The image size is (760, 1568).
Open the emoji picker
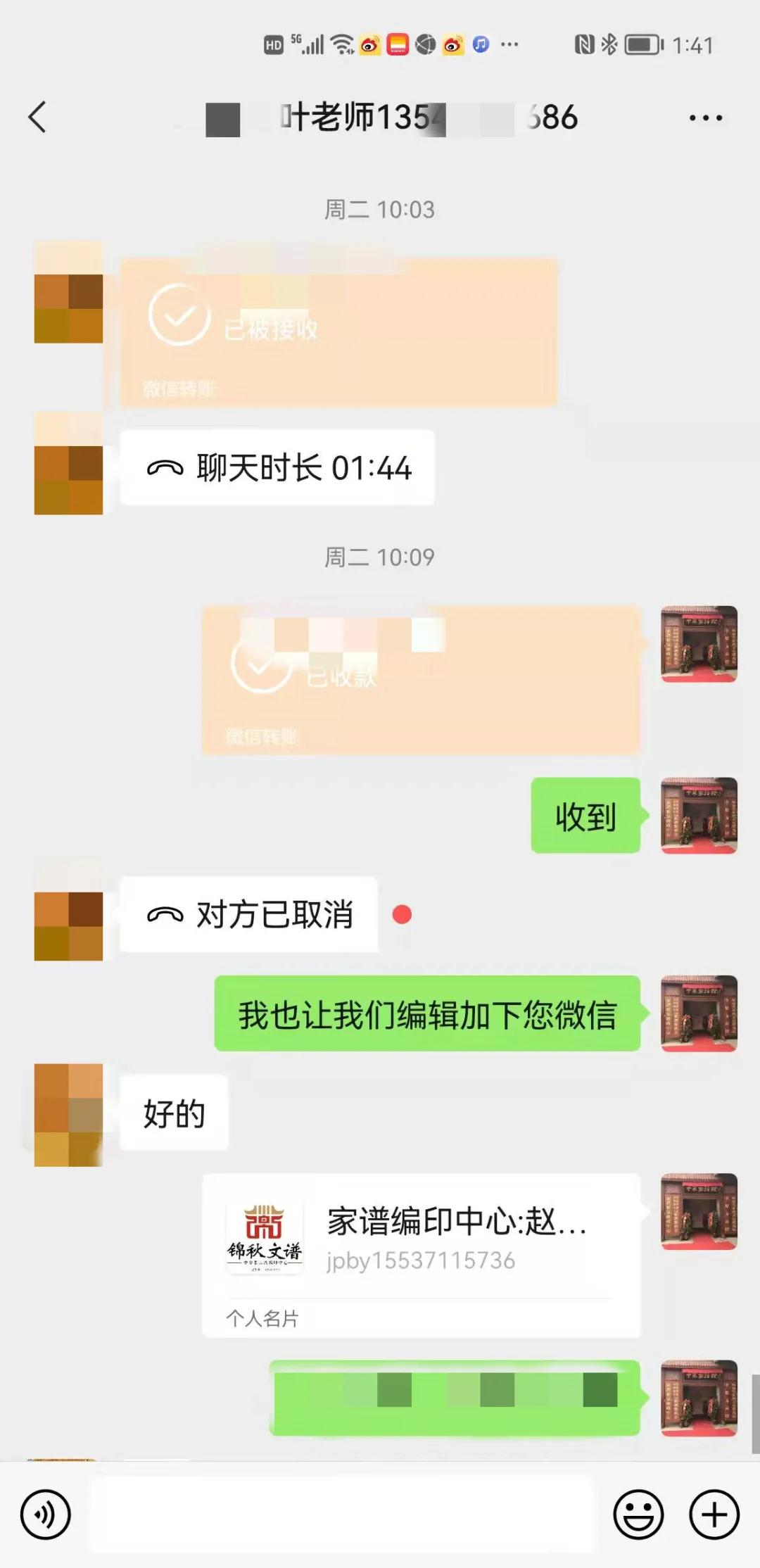638,1515
